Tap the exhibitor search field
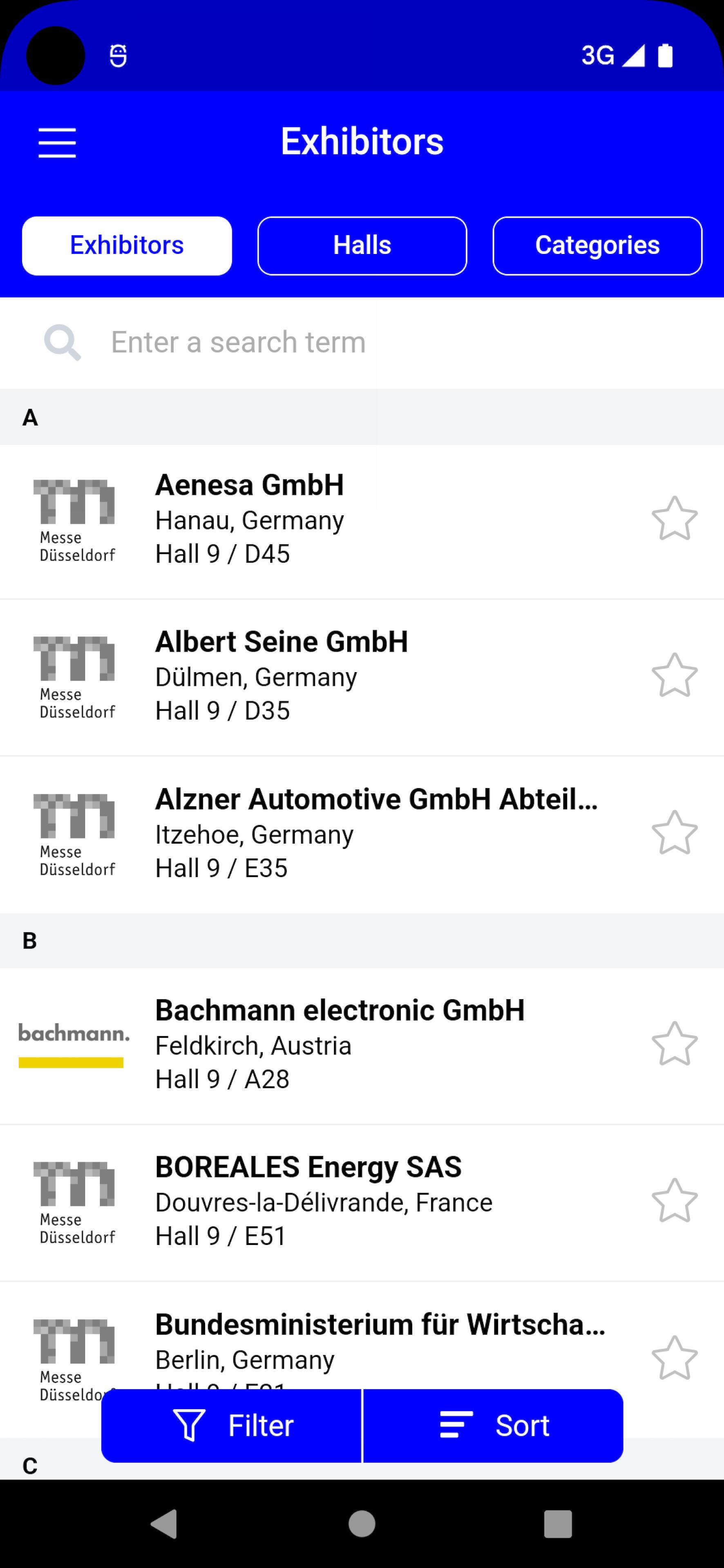Image resolution: width=724 pixels, height=1568 pixels. click(362, 342)
